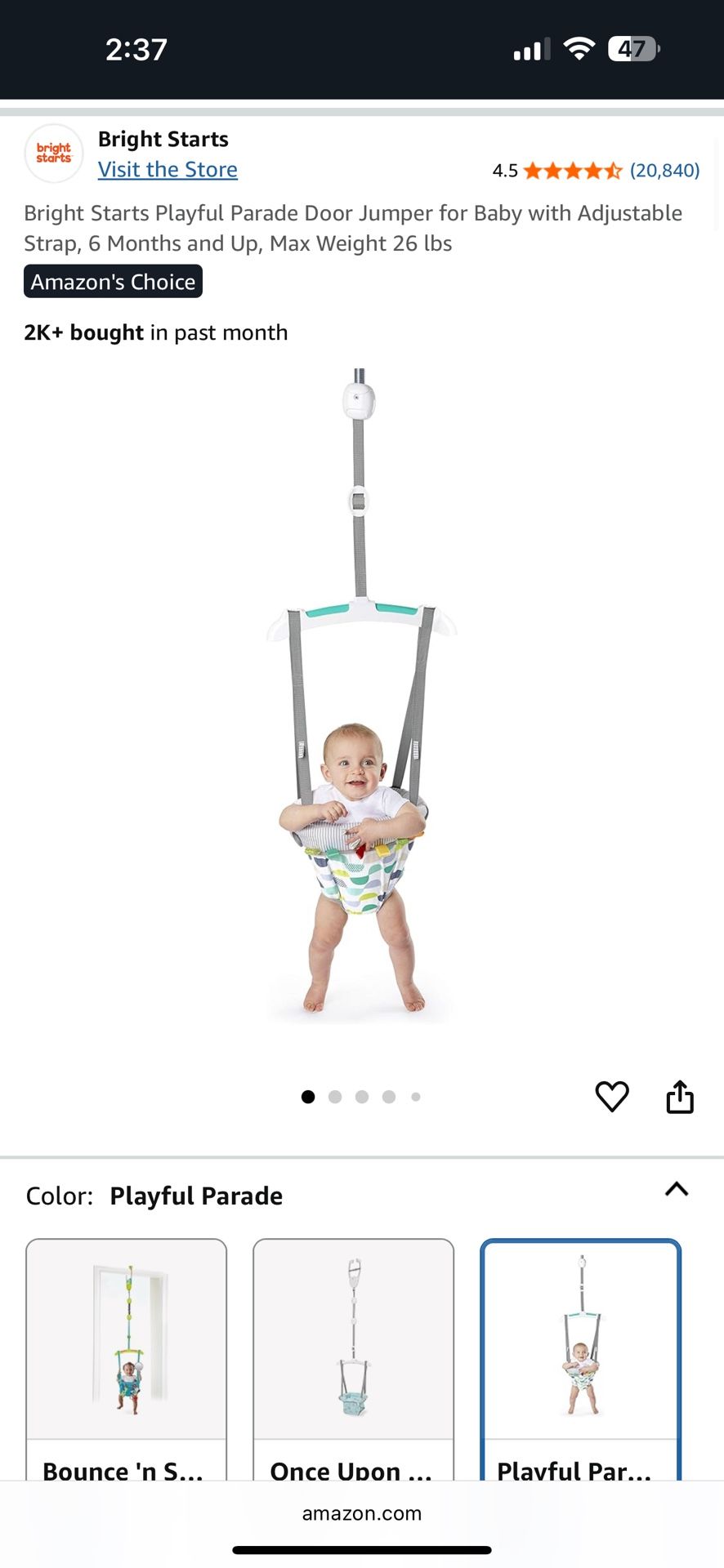Collapse the Color options section
Screen dimensions: 724x1568
tap(677, 1189)
